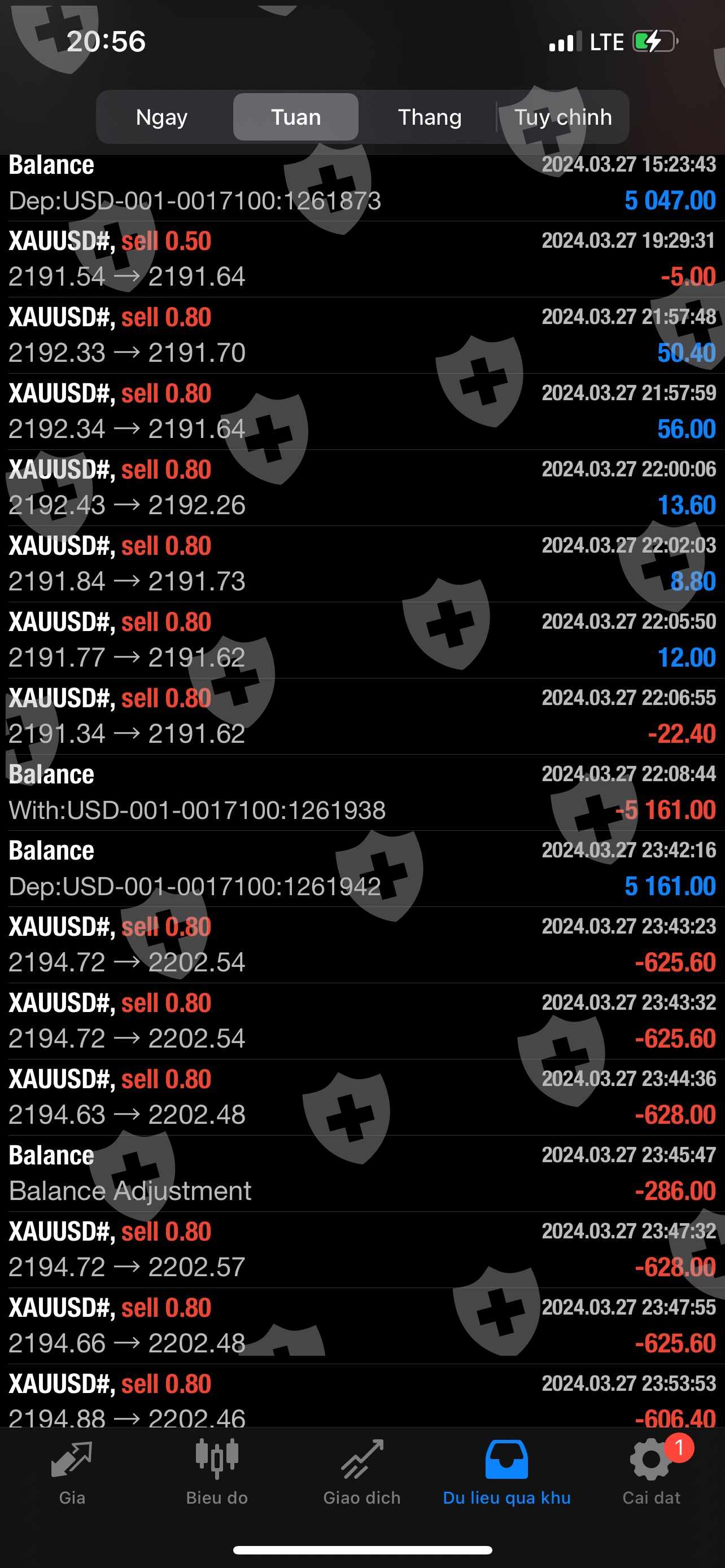Expand the Balance Adjustment entry
Image resolution: width=725 pixels, height=1568 pixels.
pyautogui.click(x=362, y=1173)
